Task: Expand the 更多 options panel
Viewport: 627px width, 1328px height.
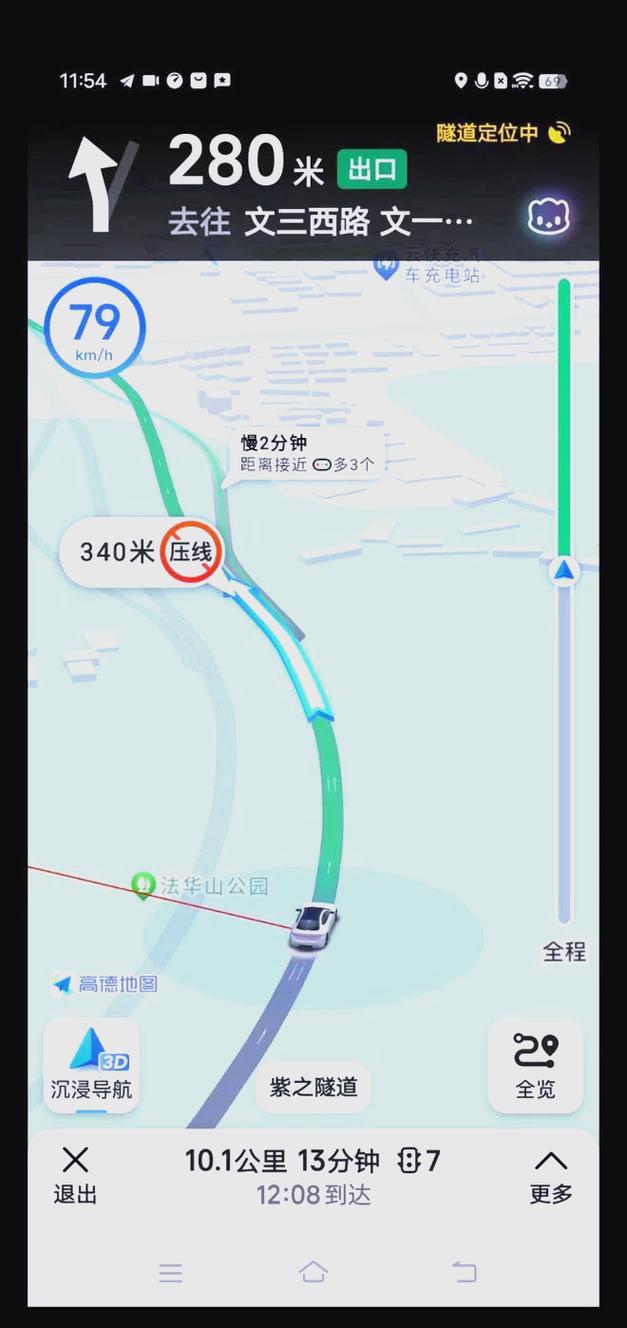Action: pos(551,1175)
